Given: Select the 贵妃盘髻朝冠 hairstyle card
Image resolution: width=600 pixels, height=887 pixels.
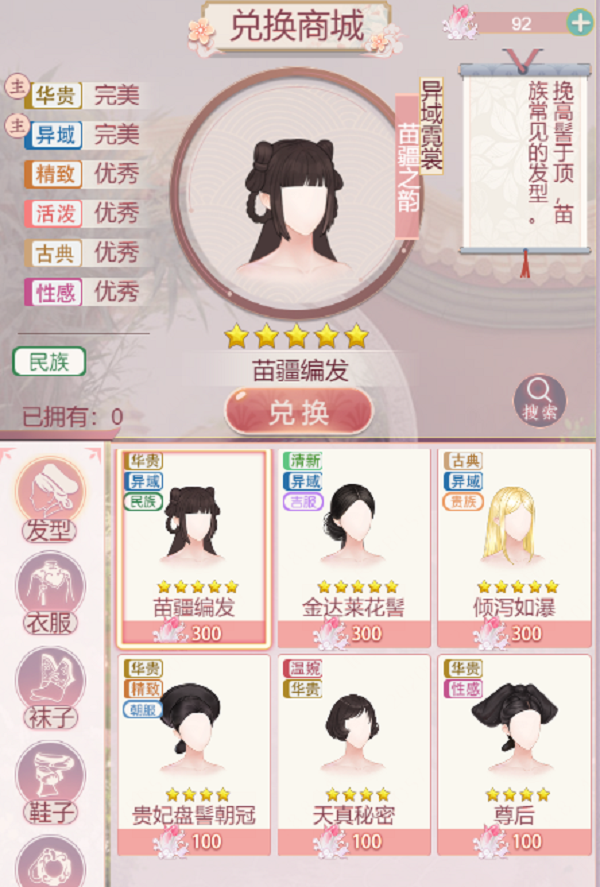Looking at the screenshot, I should [x=194, y=753].
